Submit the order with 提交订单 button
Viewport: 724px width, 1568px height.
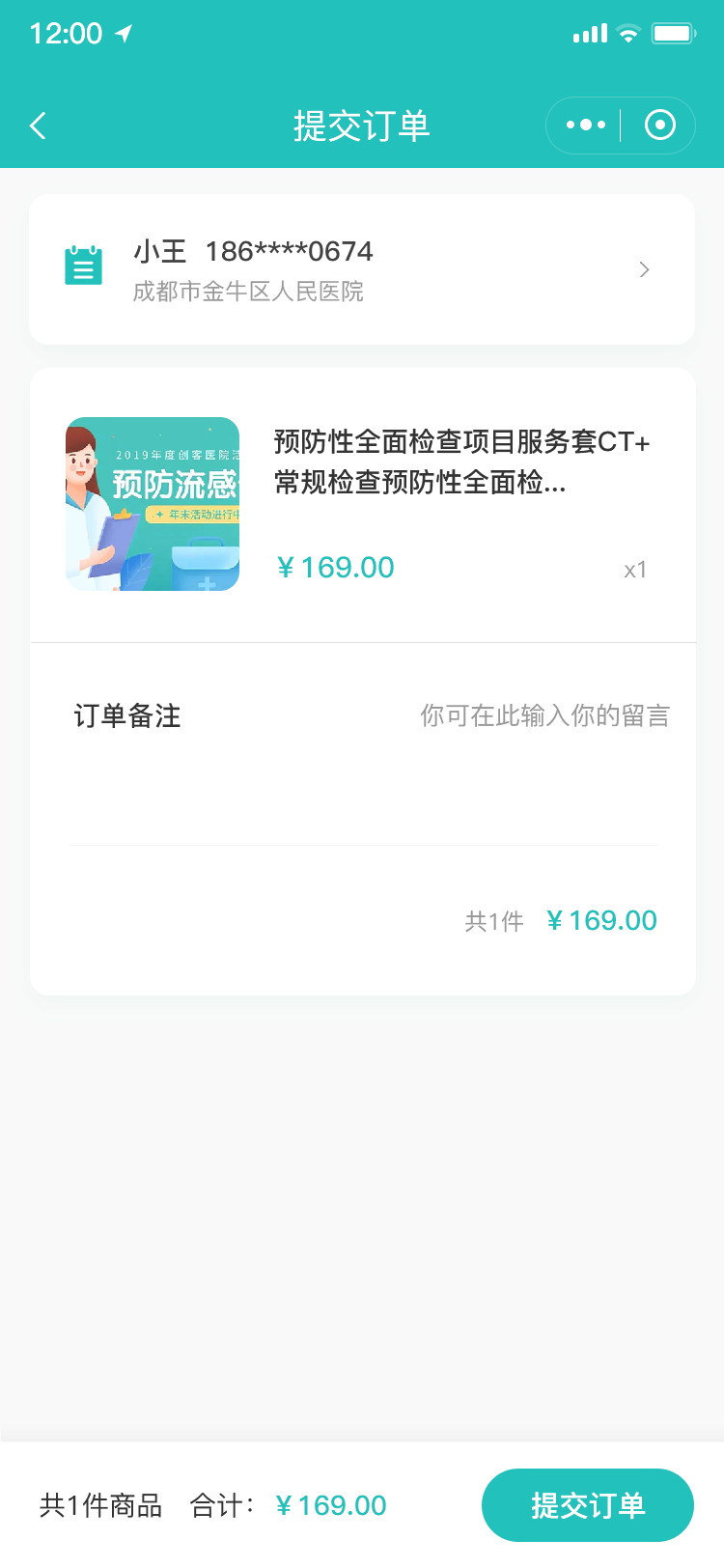(587, 1505)
